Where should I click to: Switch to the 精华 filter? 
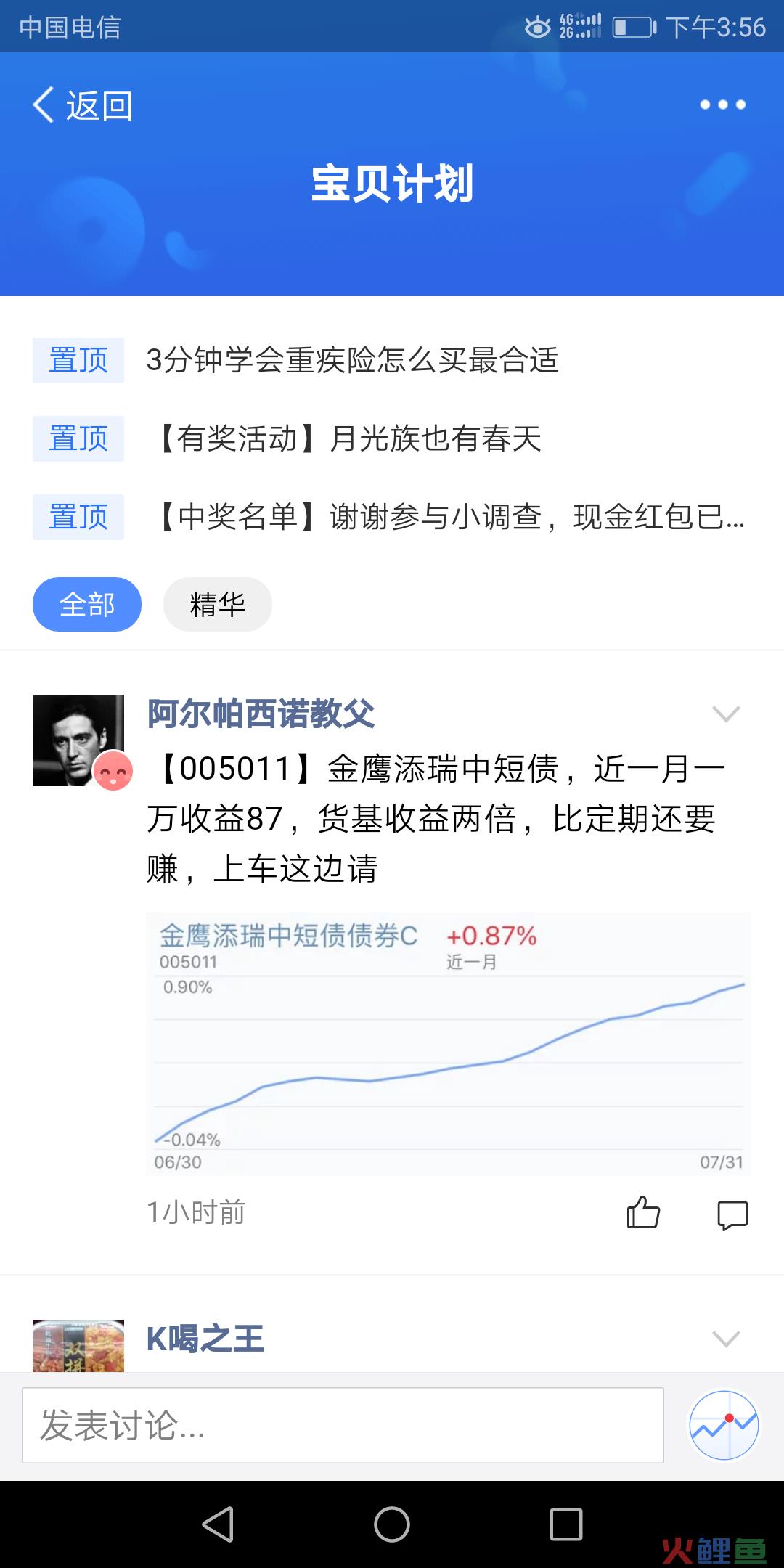pos(217,604)
